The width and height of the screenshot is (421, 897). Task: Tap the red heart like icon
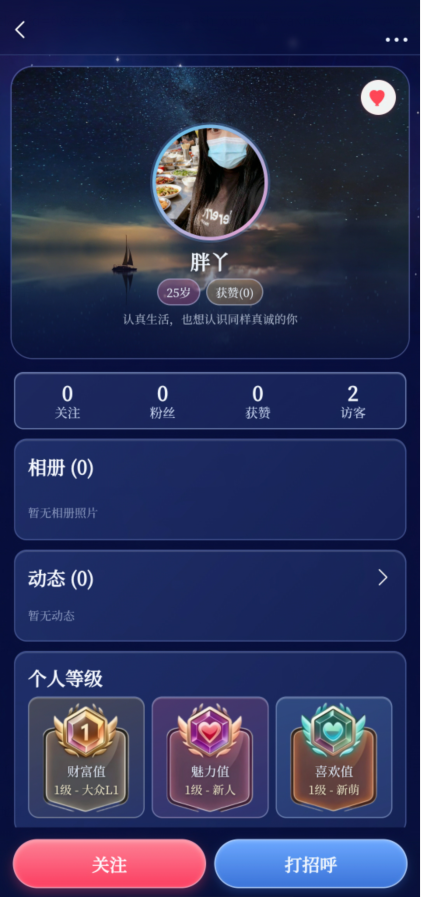coord(378,98)
